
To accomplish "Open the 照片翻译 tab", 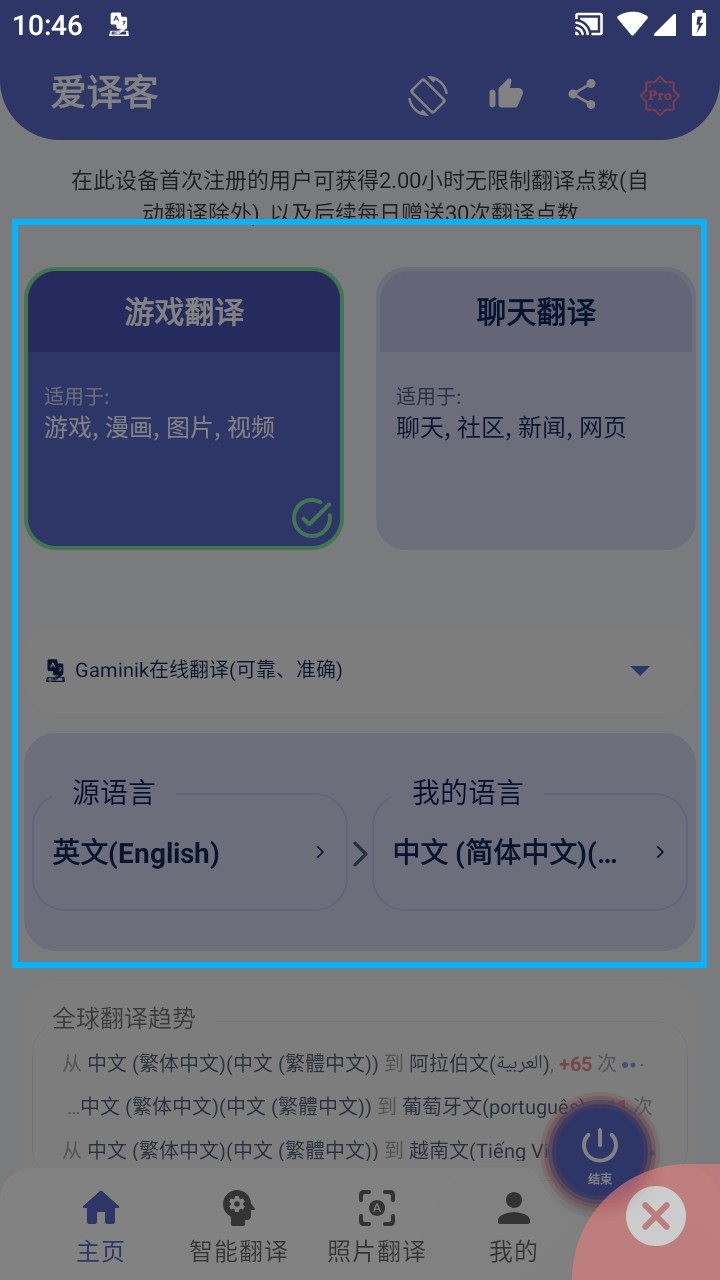I will coord(376,1226).
